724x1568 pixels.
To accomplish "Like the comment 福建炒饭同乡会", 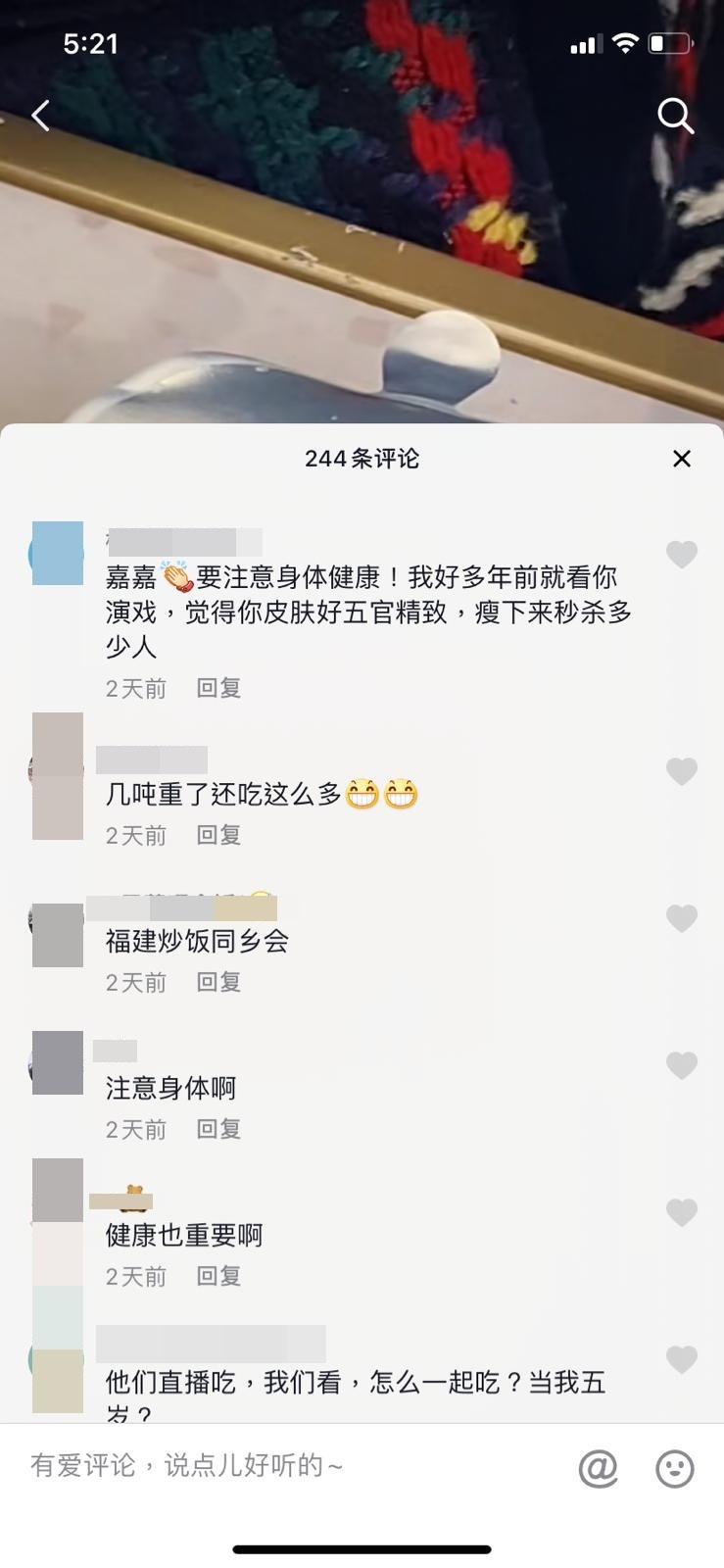I will tap(681, 918).
